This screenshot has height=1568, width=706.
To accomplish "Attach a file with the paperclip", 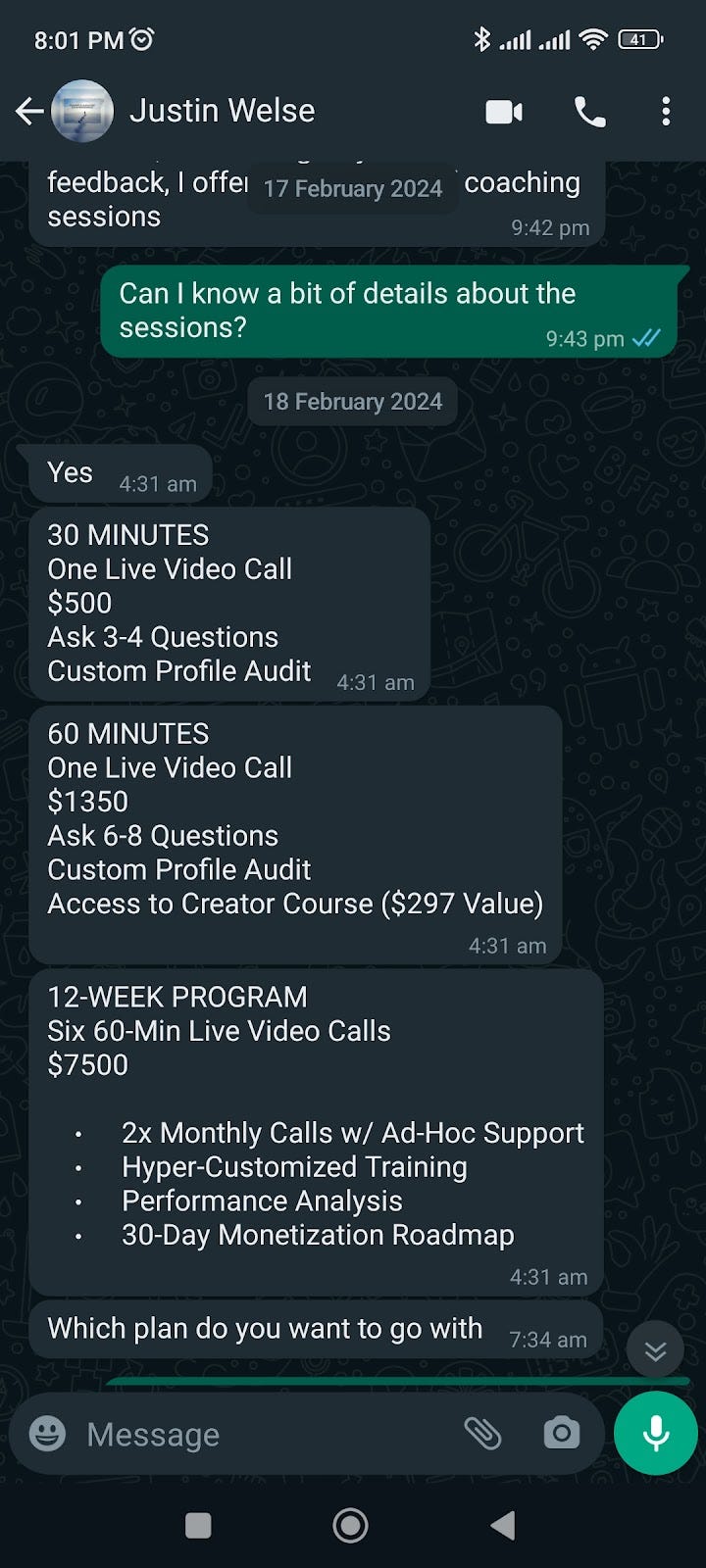I will [x=482, y=1434].
